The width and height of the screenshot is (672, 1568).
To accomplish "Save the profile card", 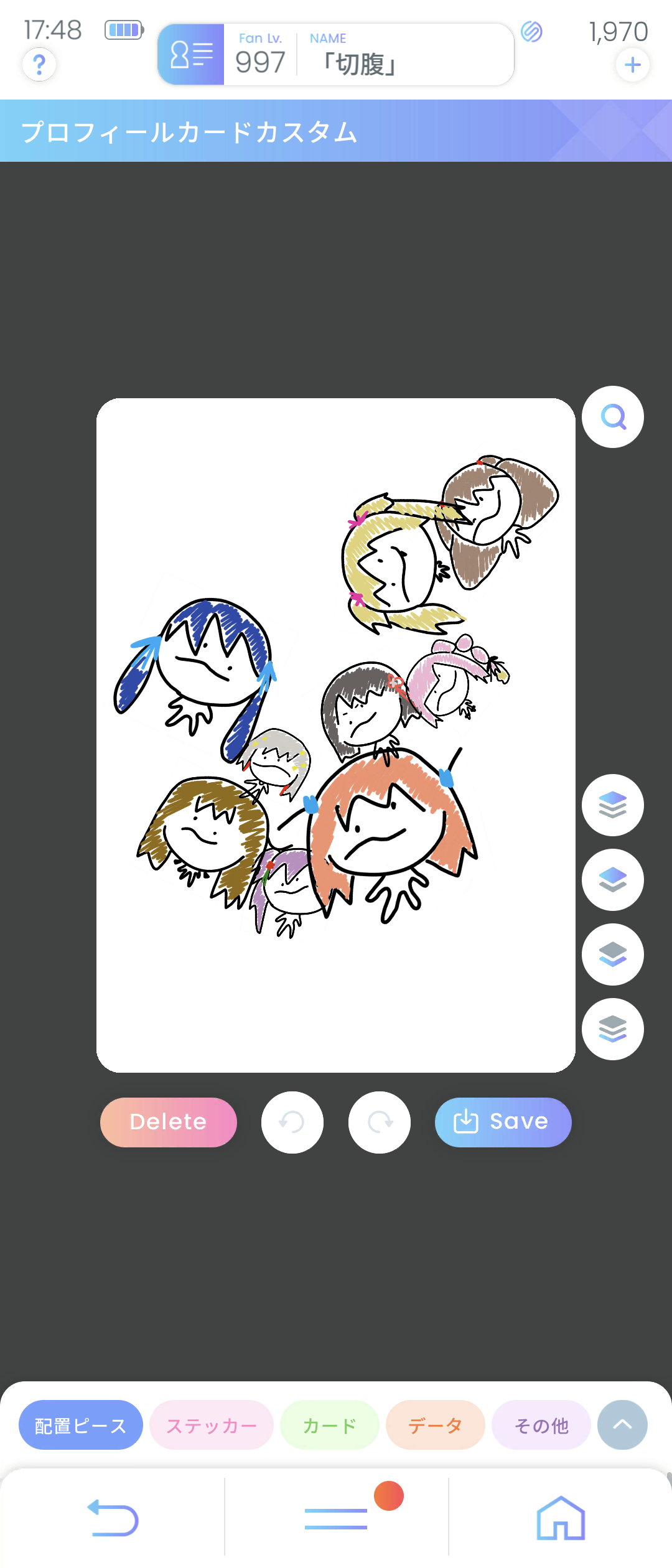I will (x=503, y=1122).
